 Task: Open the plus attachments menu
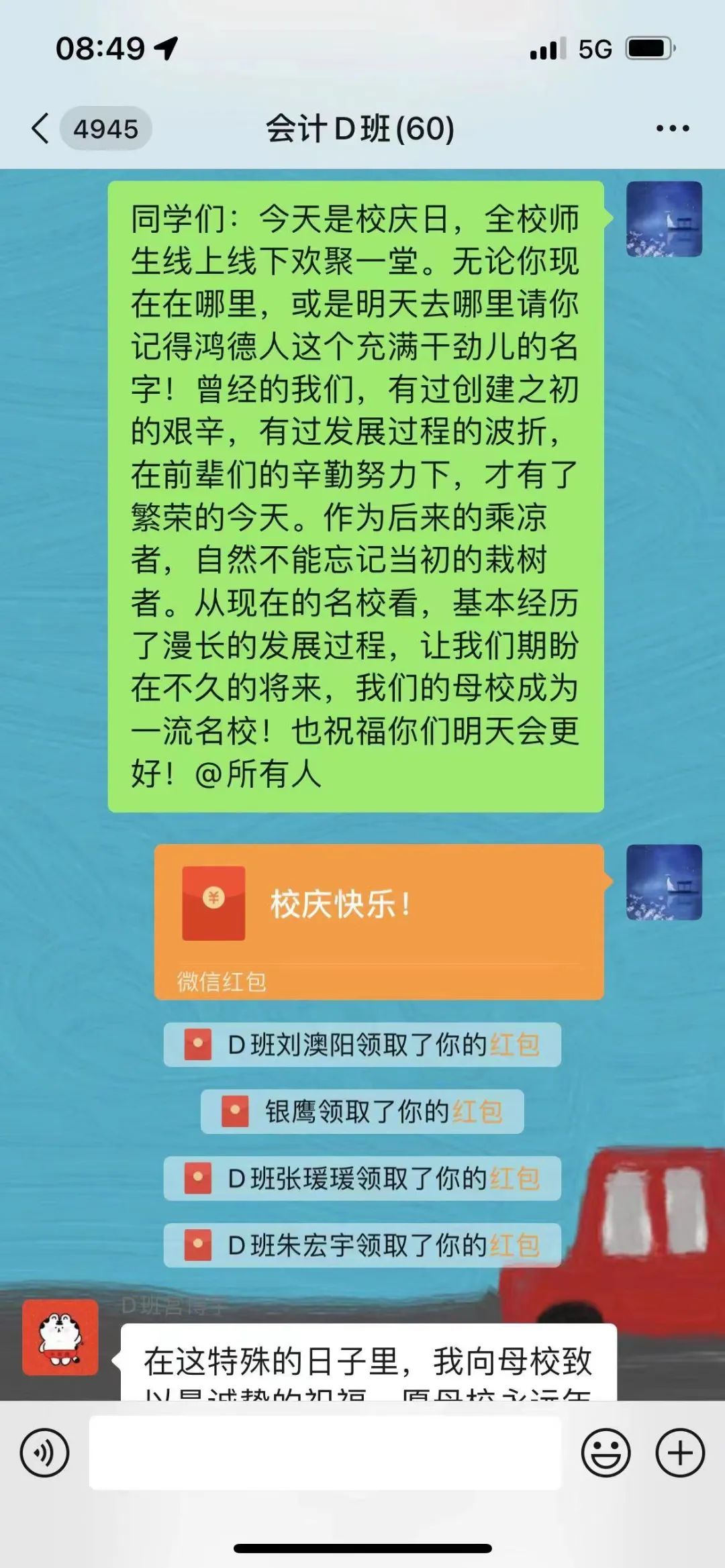click(679, 1453)
